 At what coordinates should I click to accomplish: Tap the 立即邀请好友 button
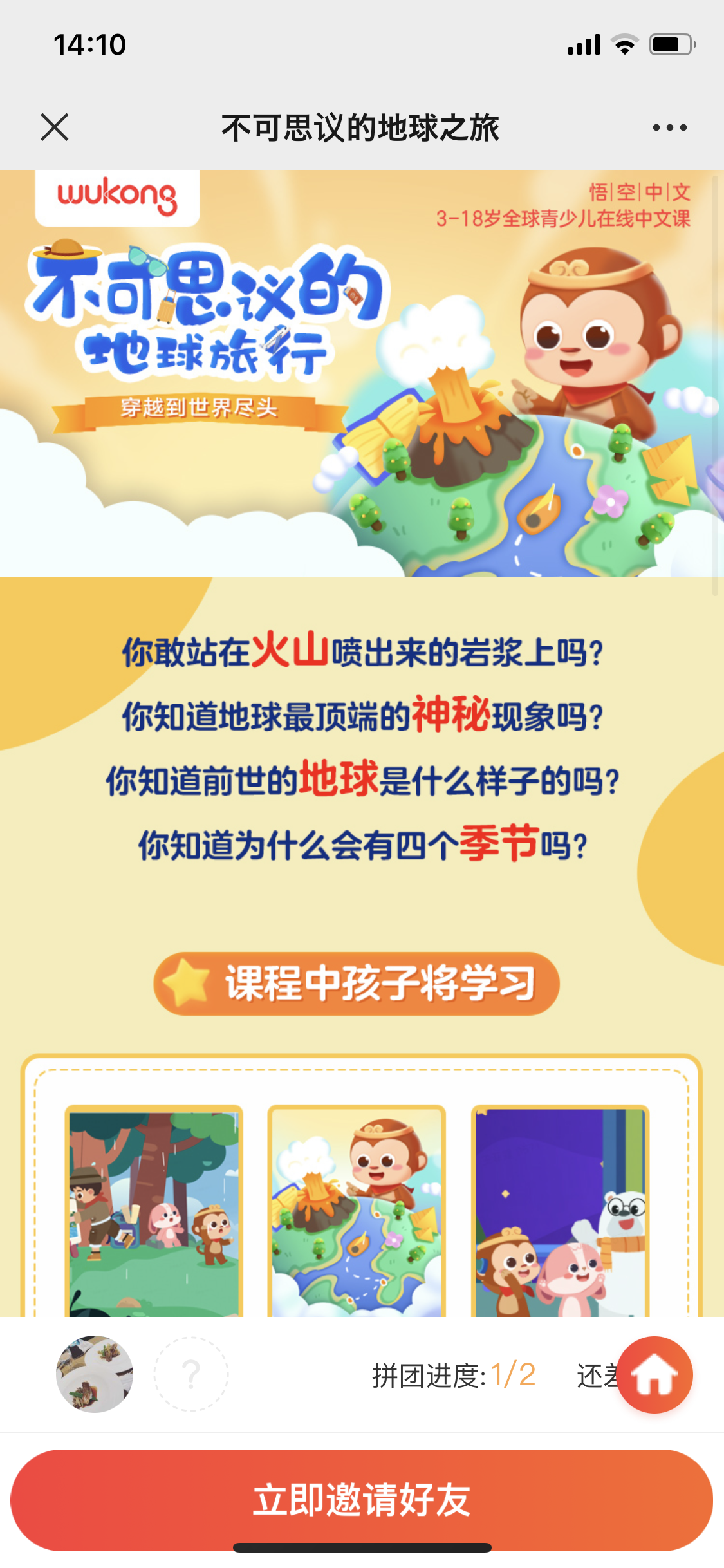[362, 1500]
